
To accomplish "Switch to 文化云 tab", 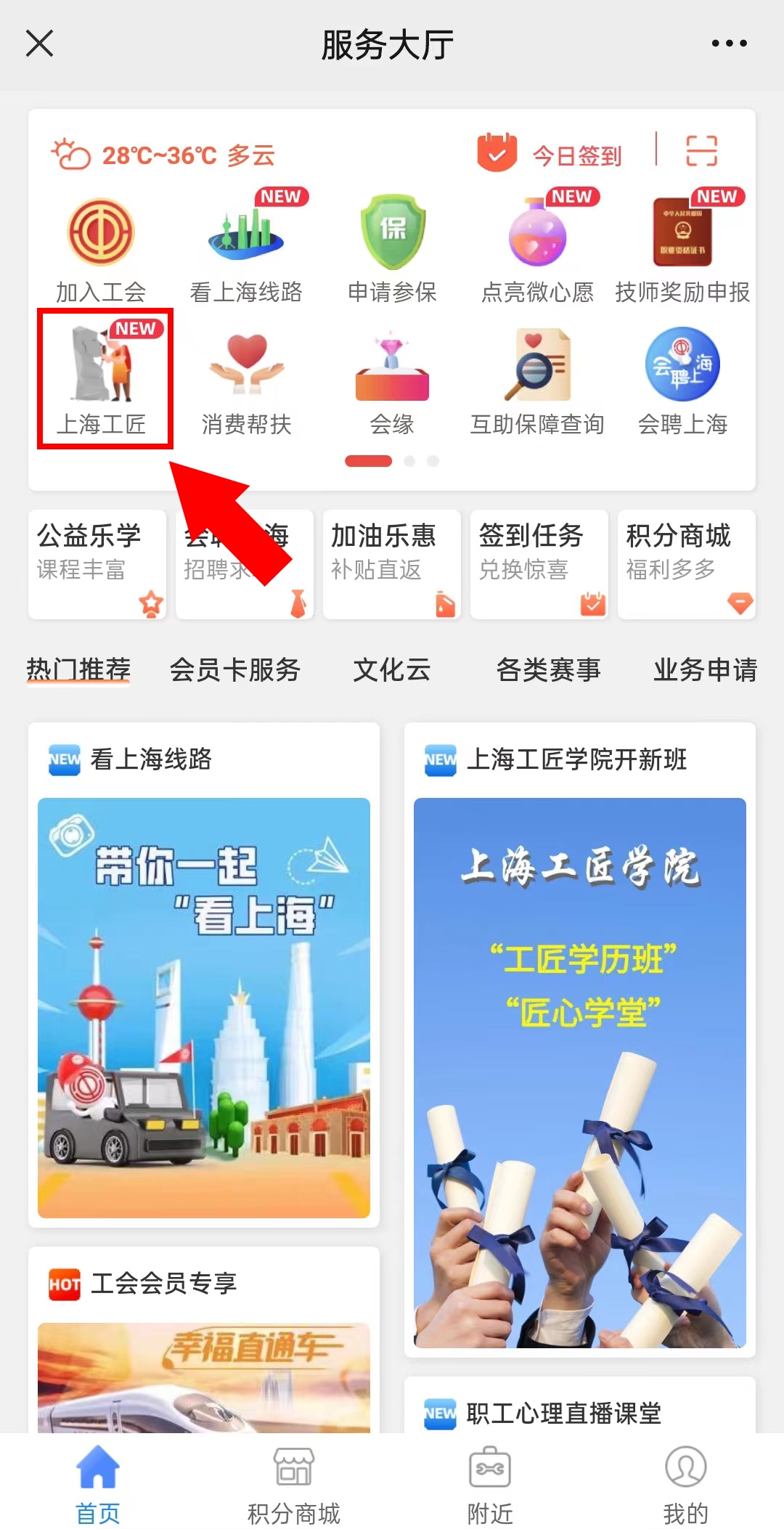I will (x=392, y=669).
